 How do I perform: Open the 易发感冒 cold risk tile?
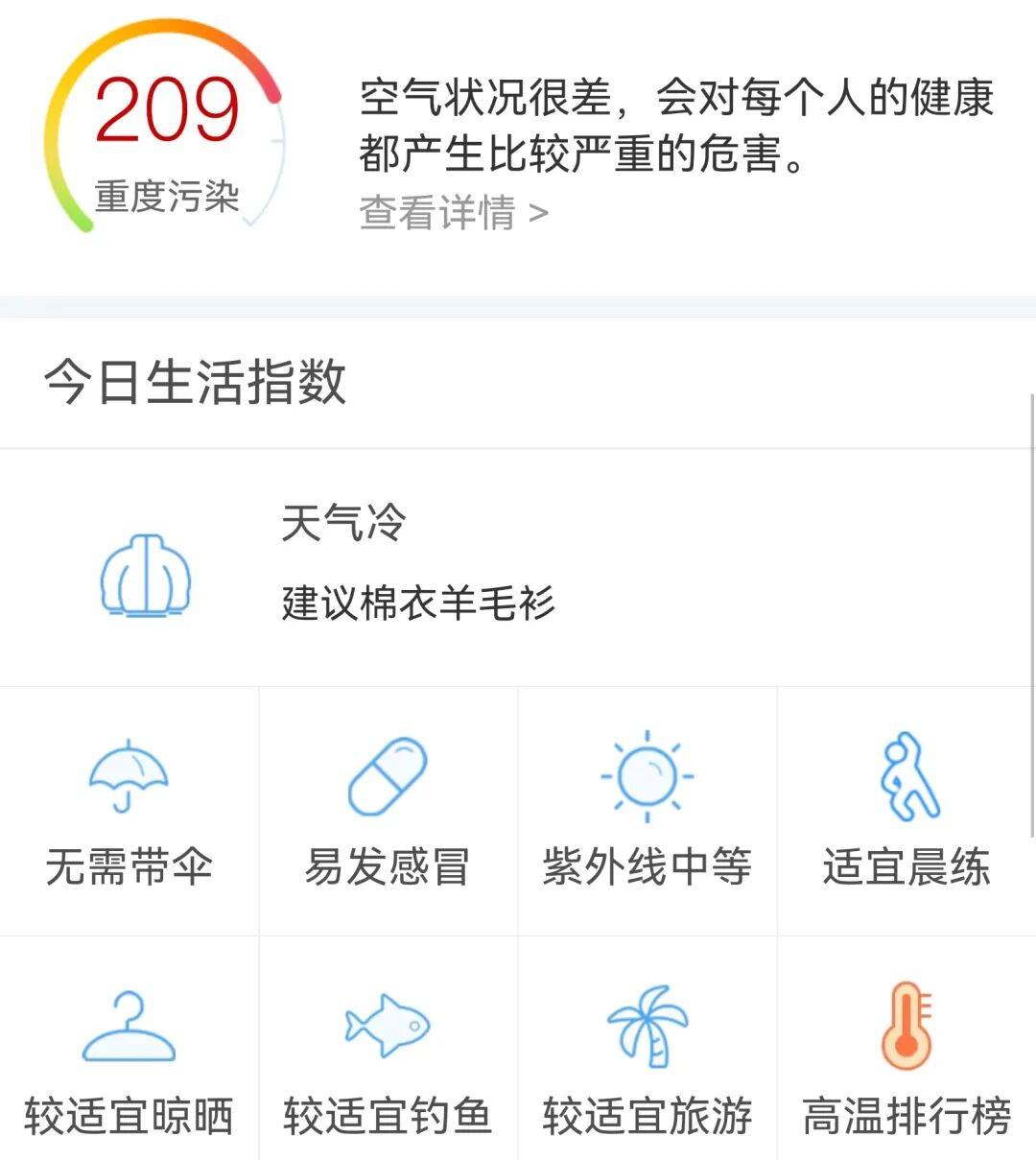(388, 812)
